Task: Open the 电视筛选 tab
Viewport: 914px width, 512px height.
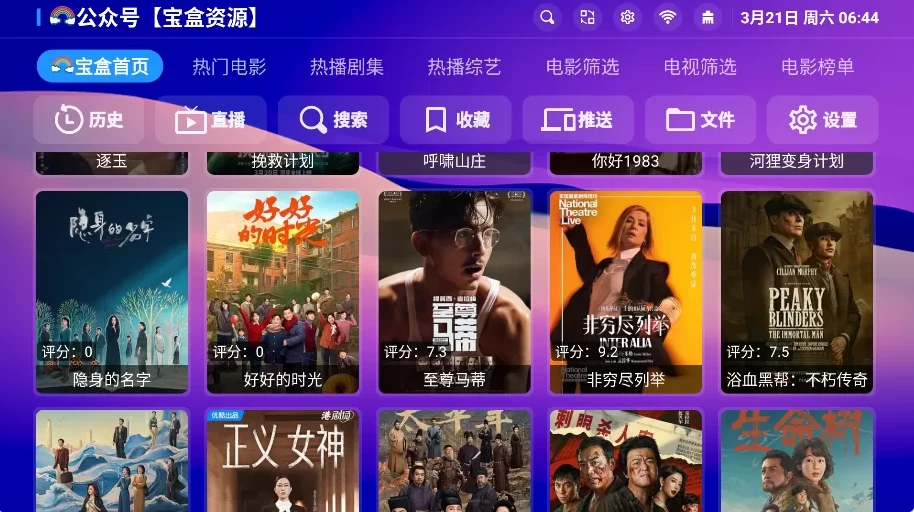Action: click(700, 67)
